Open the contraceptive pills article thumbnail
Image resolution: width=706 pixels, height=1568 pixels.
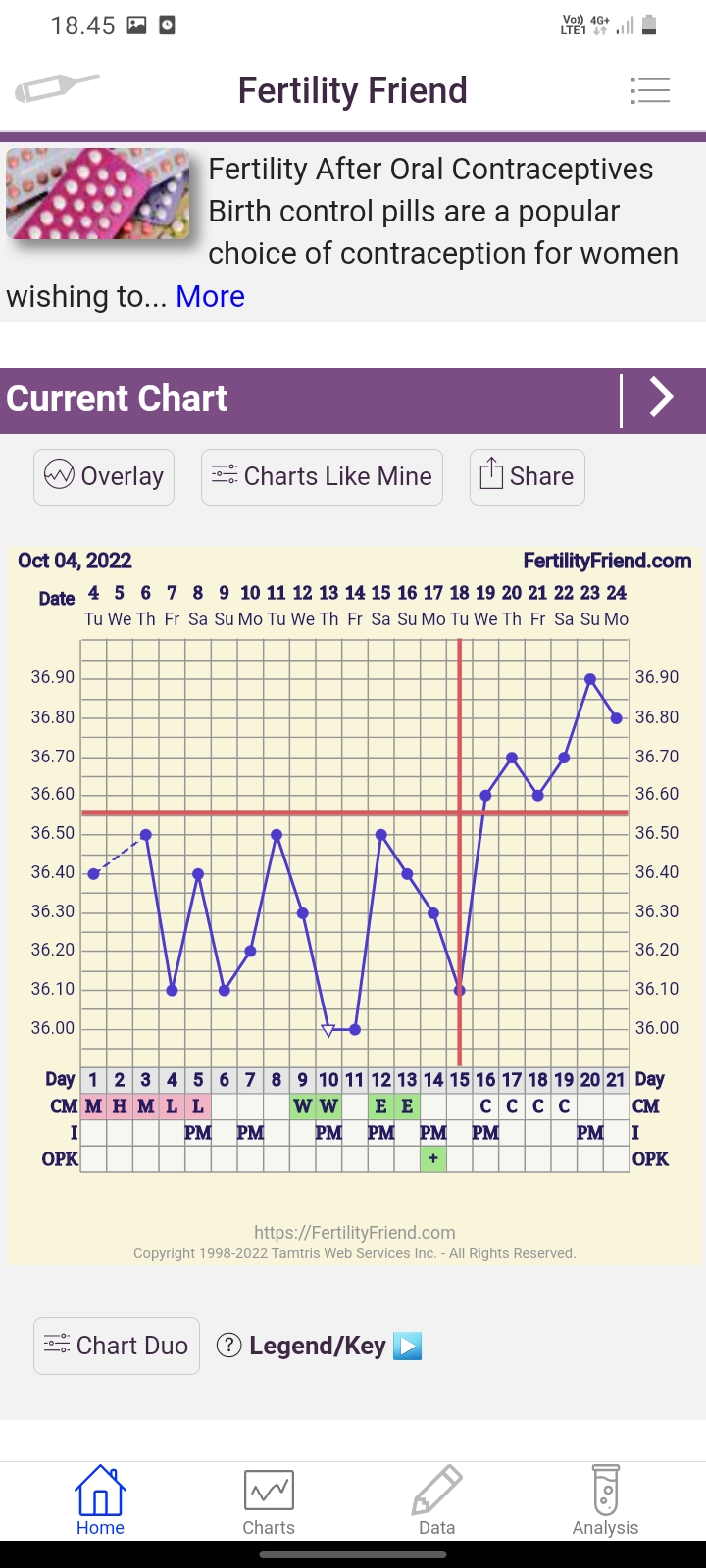coord(98,194)
